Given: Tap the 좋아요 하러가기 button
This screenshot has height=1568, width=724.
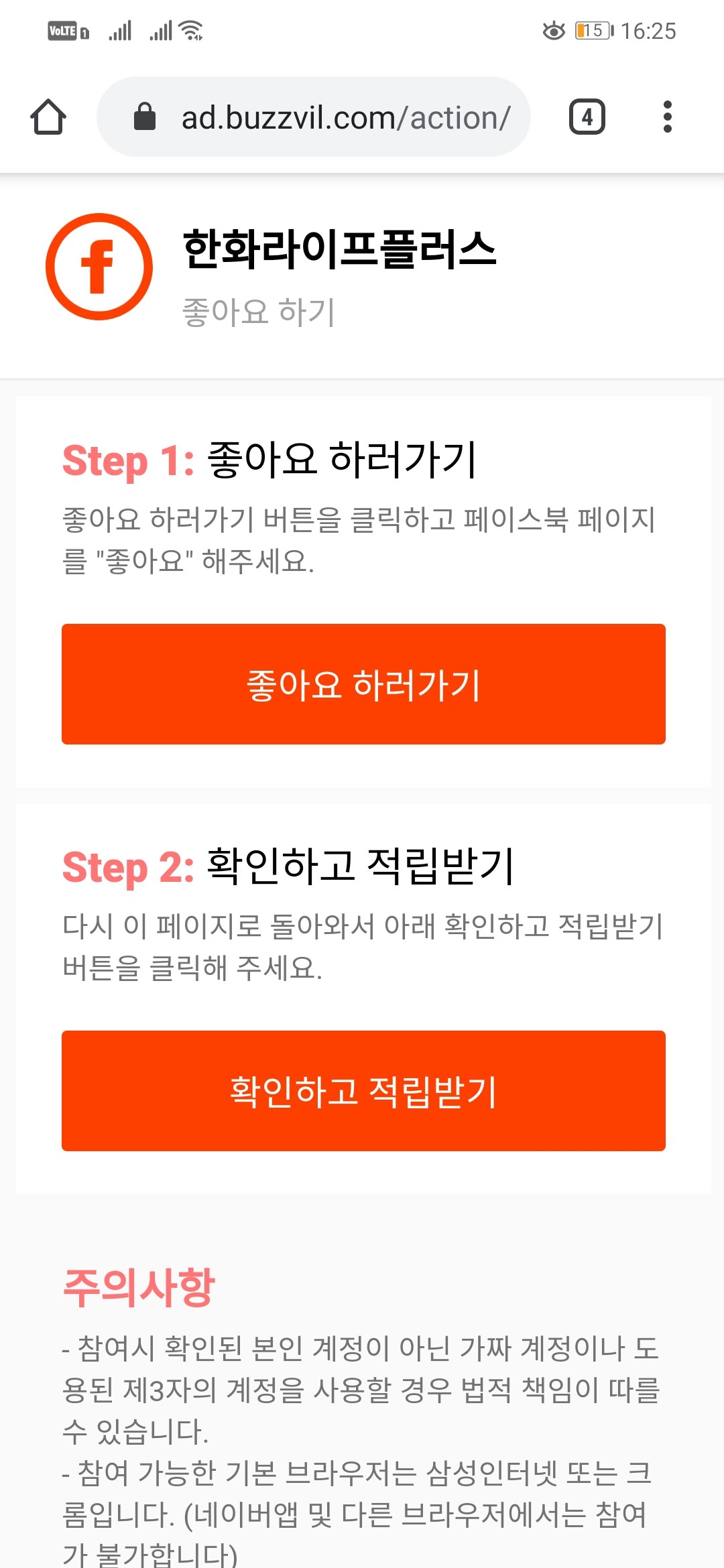Looking at the screenshot, I should (363, 684).
